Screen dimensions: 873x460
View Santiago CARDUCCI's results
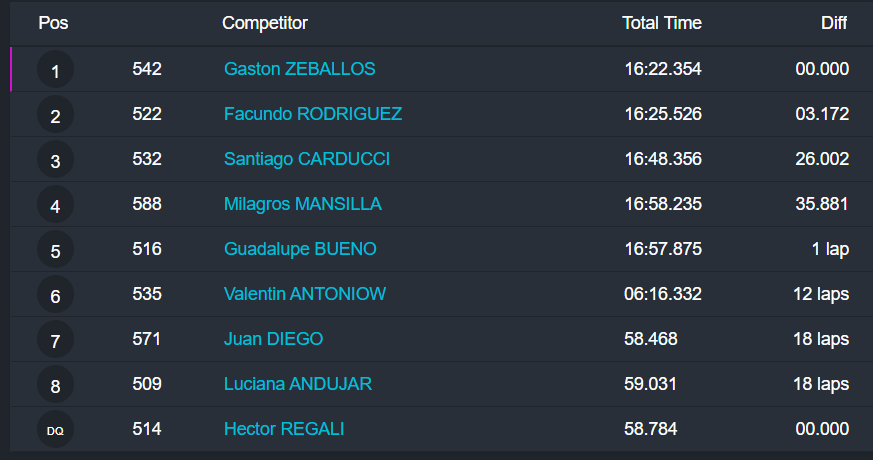click(306, 159)
